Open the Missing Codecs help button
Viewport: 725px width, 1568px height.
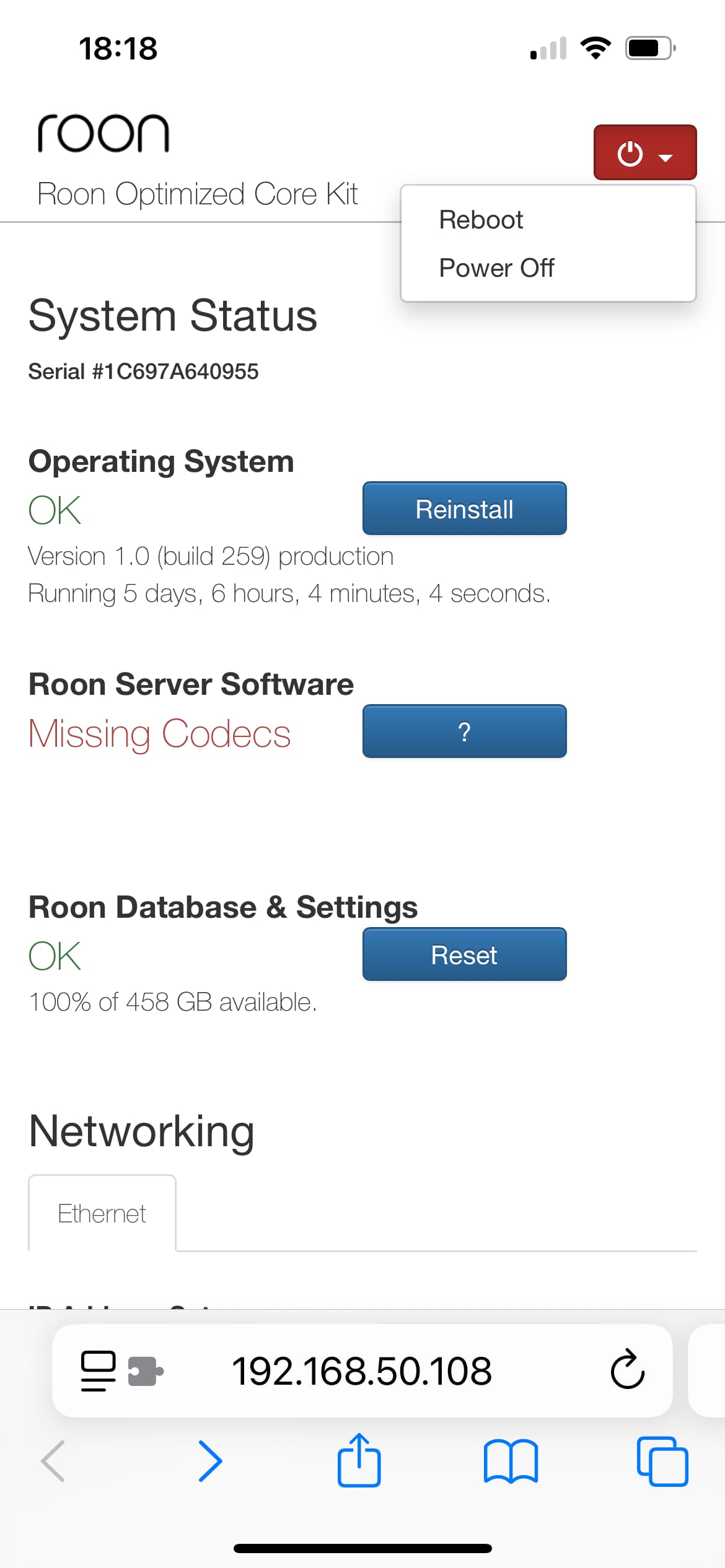(464, 731)
